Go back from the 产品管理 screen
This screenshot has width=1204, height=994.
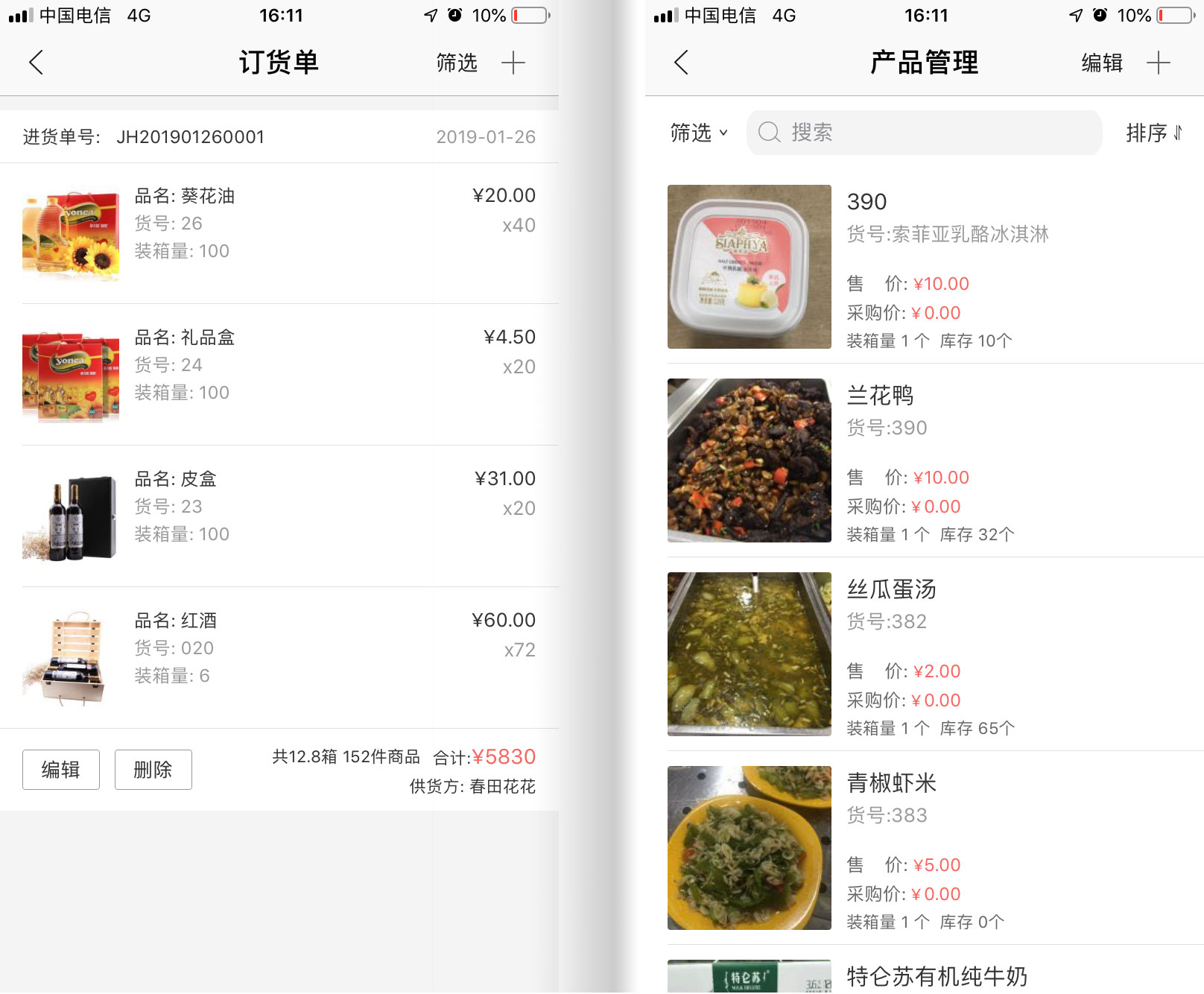pos(681,63)
